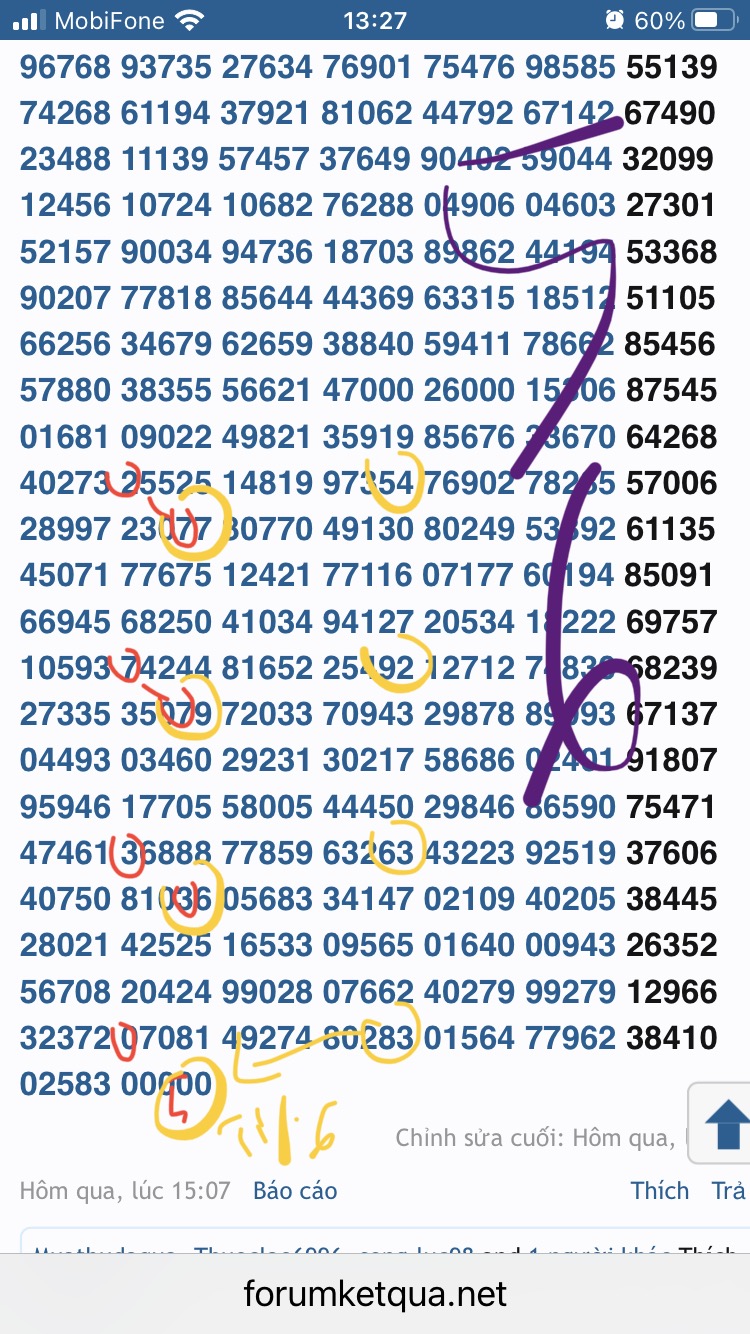Image resolution: width=750 pixels, height=1334 pixels.
Task: Tap the Báo cáo report link
Action: point(295,1191)
